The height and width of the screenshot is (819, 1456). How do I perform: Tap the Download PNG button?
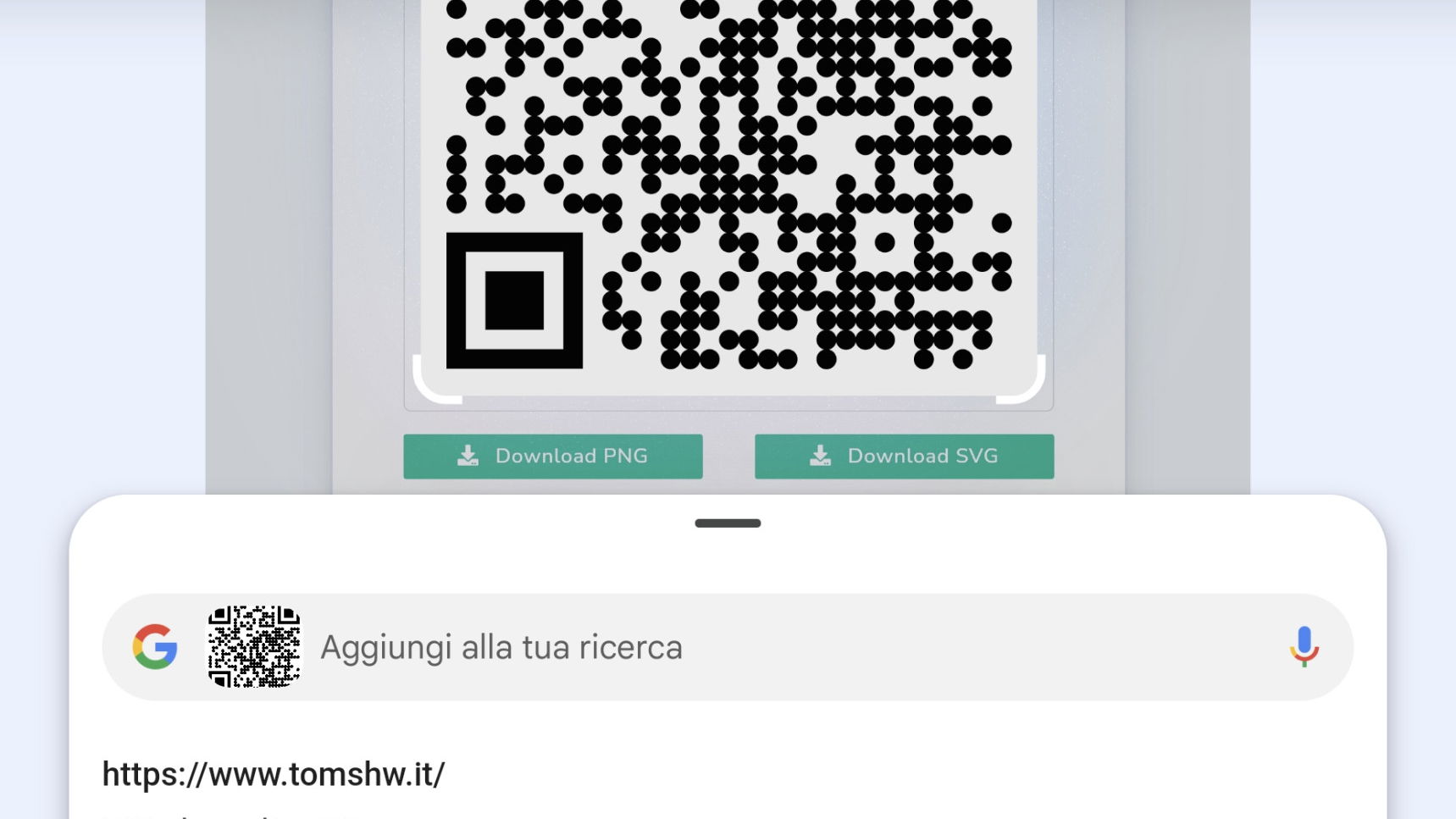click(552, 457)
